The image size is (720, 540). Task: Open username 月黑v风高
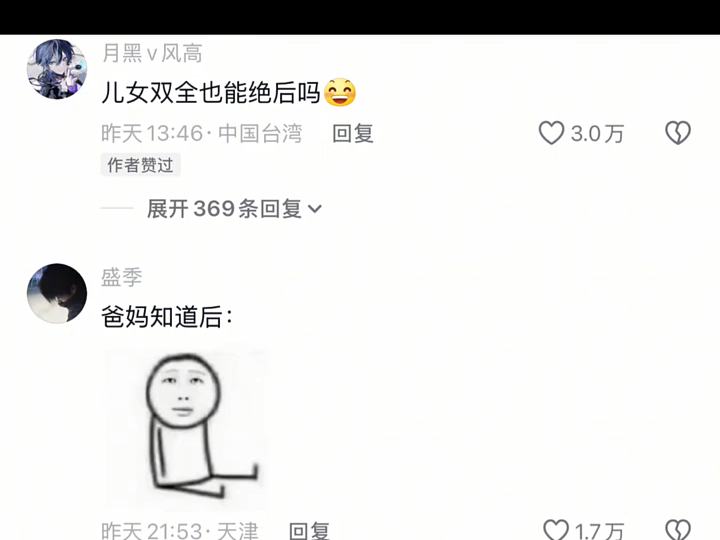[152, 53]
